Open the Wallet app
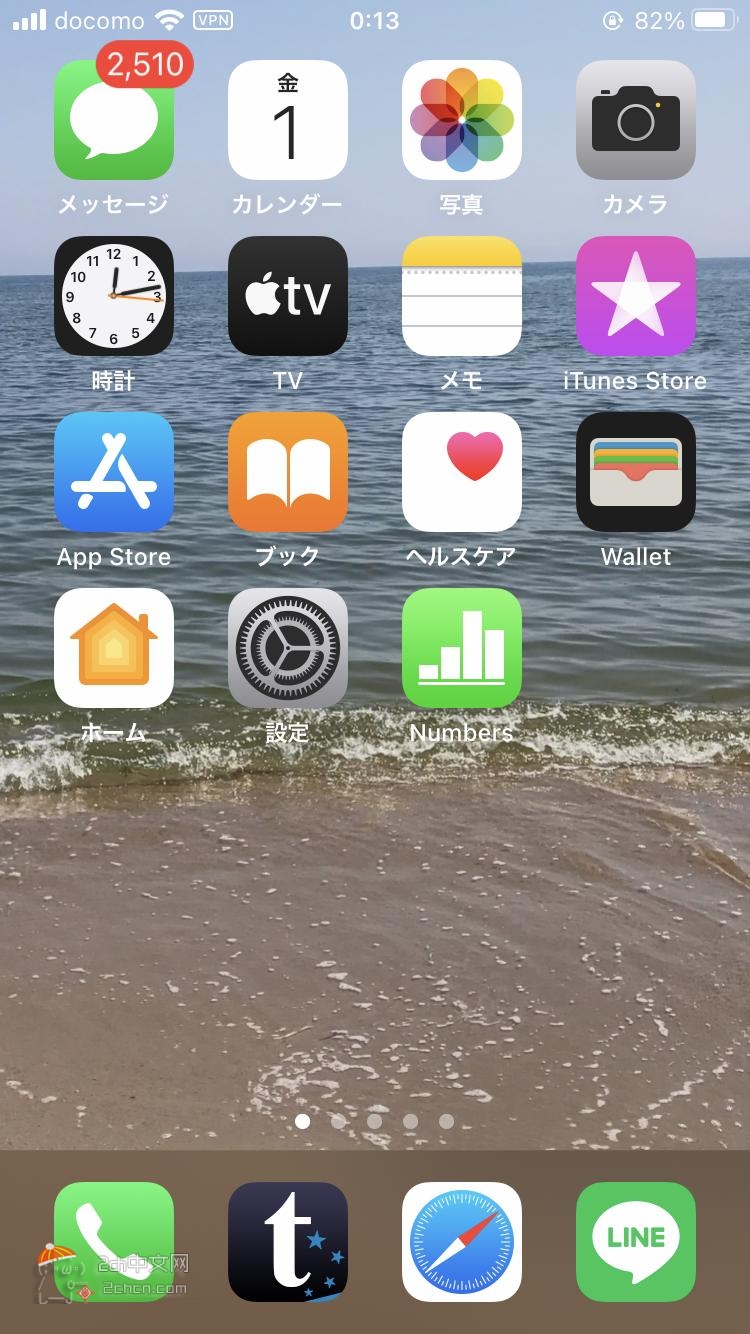 636,472
